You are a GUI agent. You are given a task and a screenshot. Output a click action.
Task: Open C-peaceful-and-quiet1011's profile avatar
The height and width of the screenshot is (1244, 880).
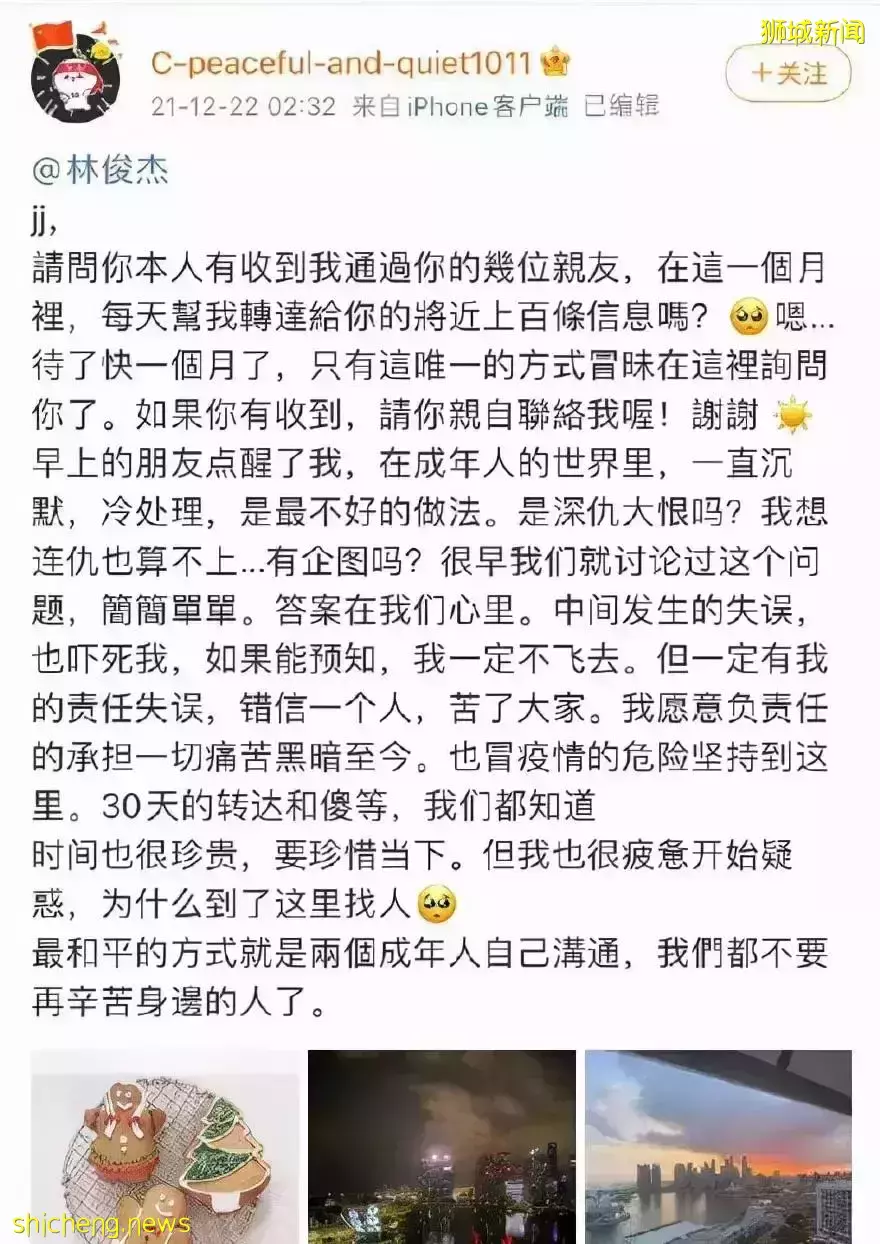click(74, 77)
